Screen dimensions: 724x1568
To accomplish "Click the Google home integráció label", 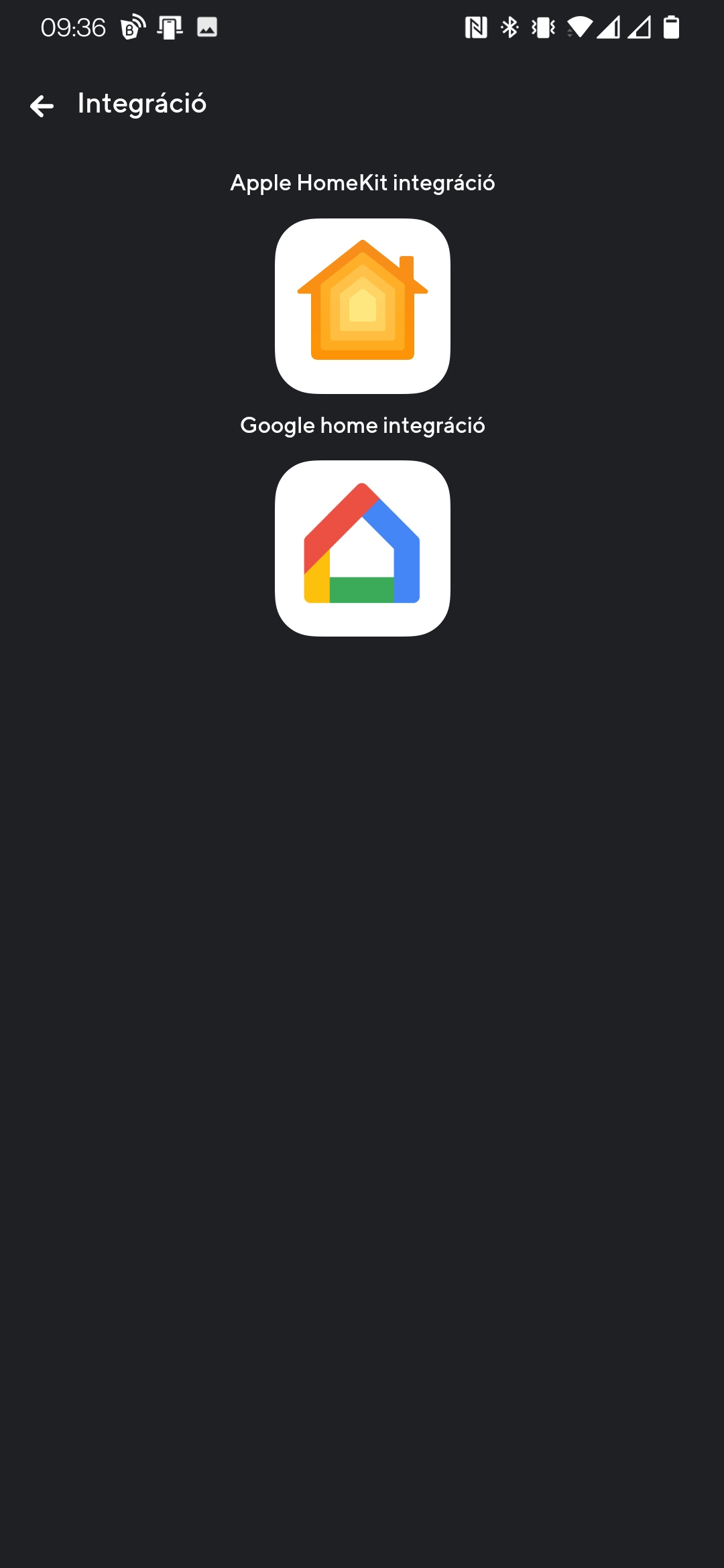I will pos(362,424).
